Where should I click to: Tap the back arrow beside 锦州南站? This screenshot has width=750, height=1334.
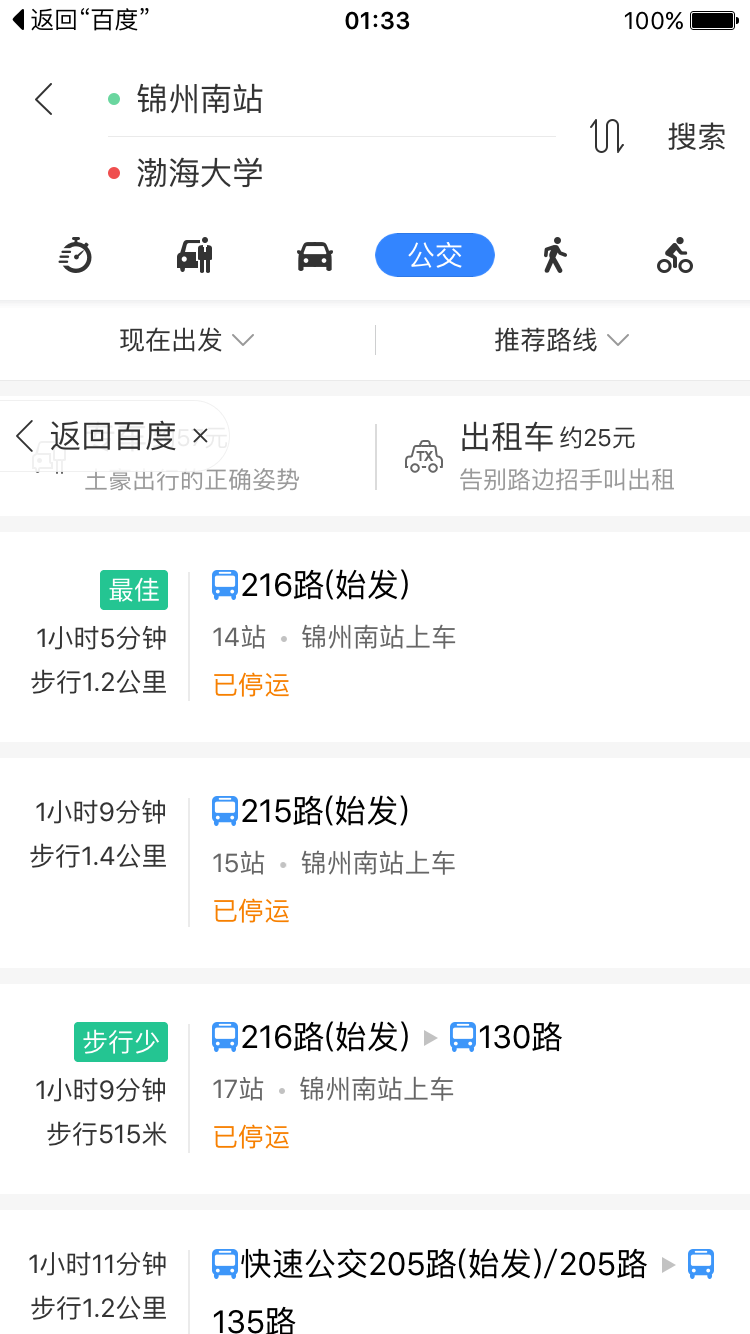tap(43, 99)
